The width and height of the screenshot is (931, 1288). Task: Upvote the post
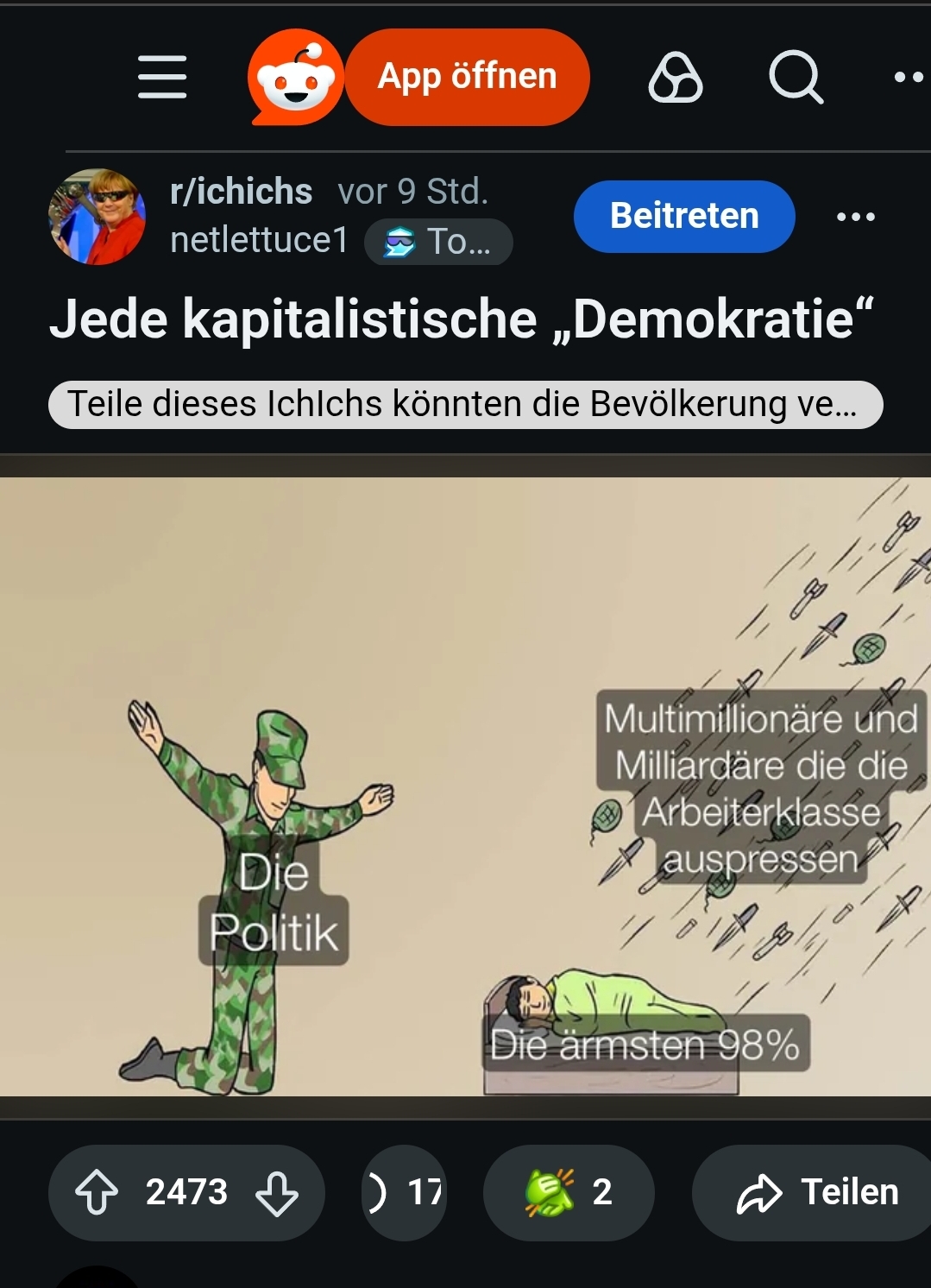coord(97,1192)
